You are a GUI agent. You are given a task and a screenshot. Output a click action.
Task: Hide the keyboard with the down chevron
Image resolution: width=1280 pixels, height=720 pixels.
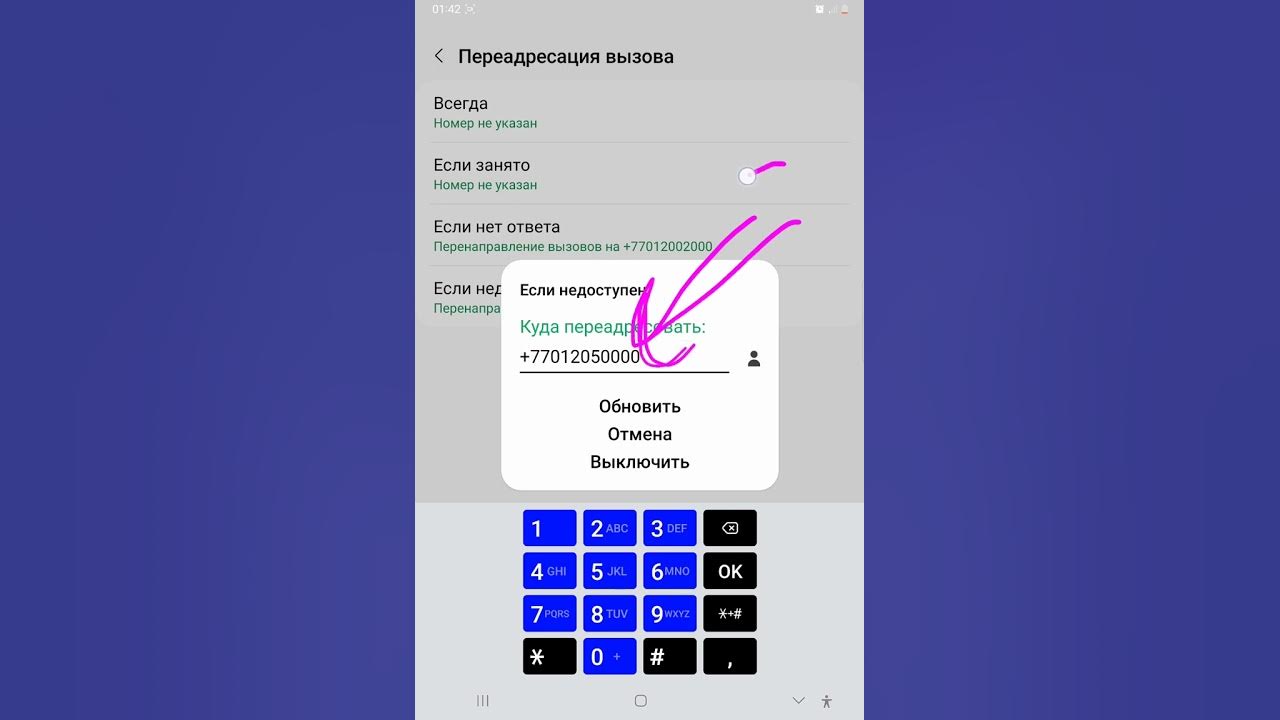[x=798, y=701]
